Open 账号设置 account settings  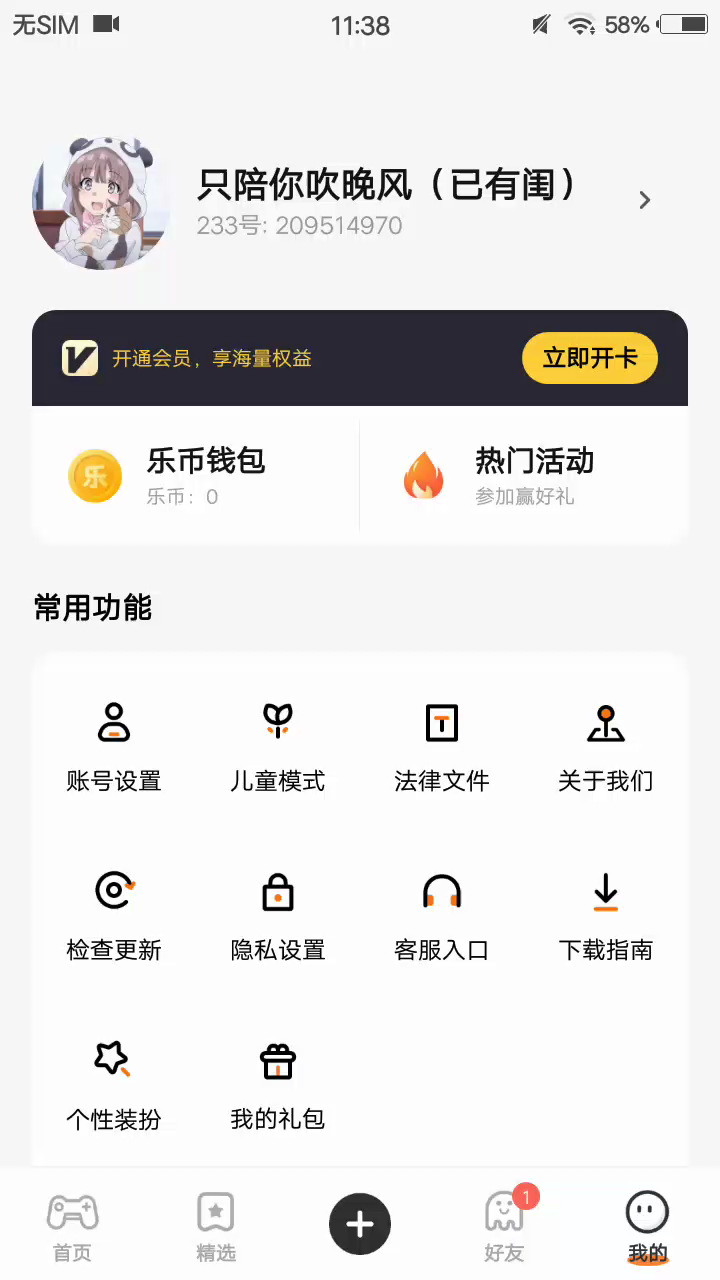click(114, 745)
